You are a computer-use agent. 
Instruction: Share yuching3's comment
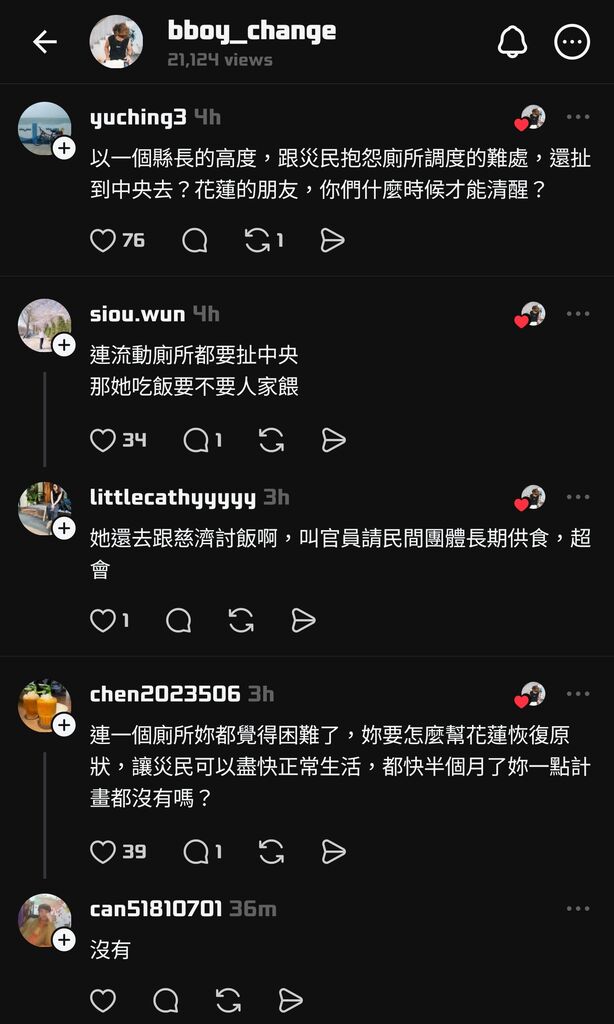pyautogui.click(x=332, y=240)
